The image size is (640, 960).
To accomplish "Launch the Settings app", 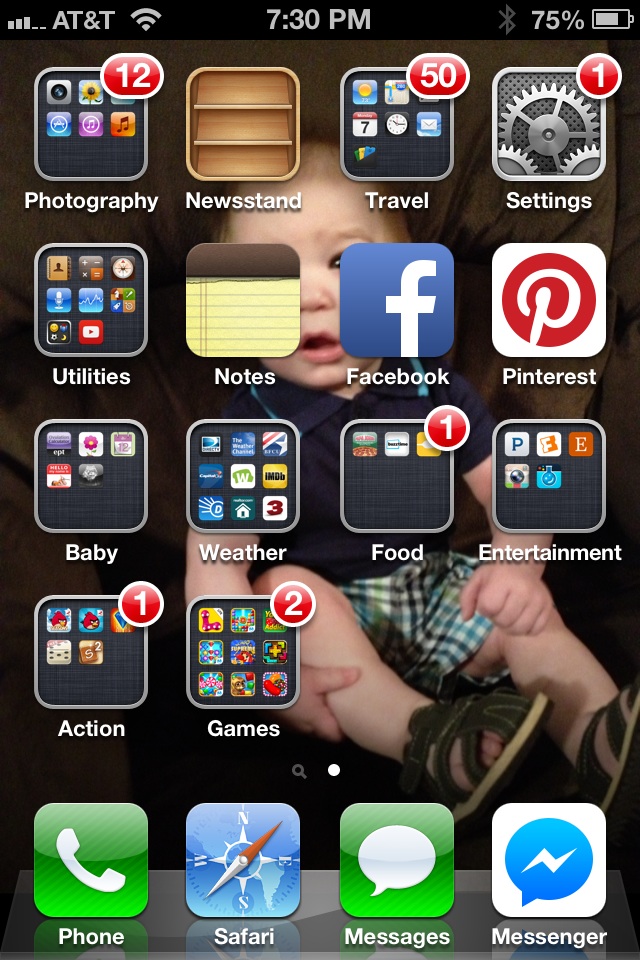I will 549,124.
